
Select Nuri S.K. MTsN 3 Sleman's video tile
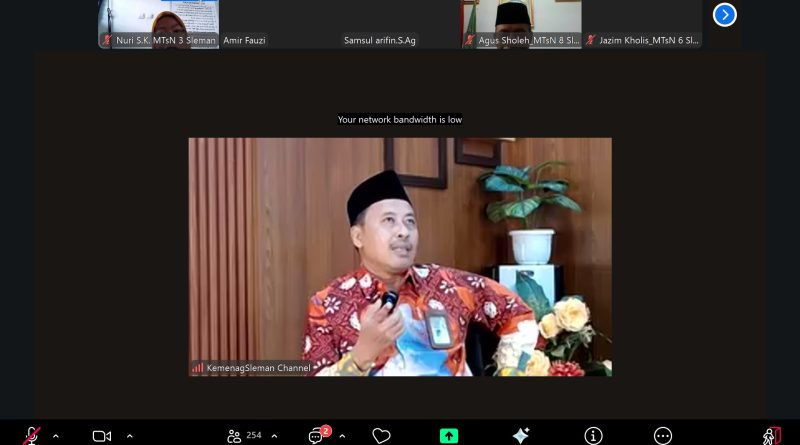(158, 22)
